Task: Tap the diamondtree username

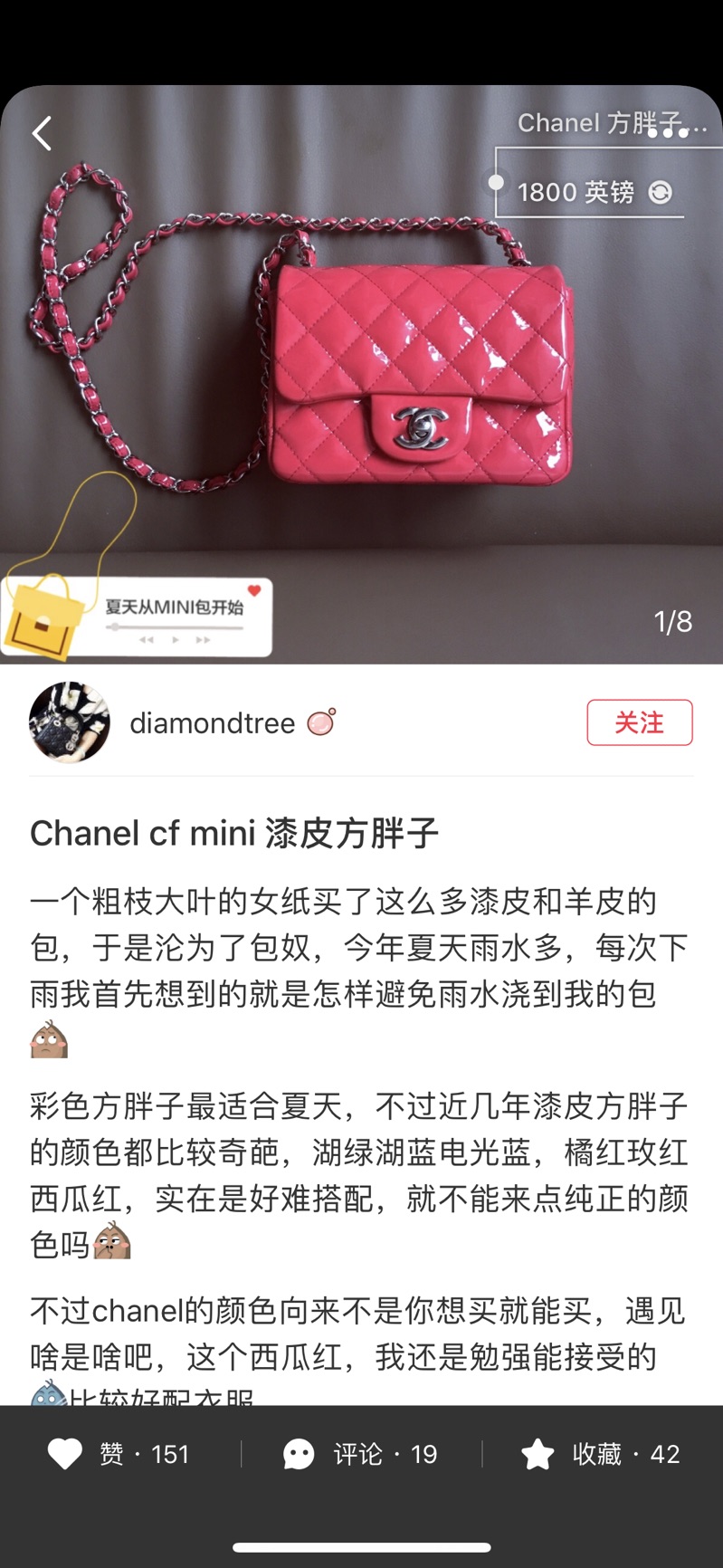Action: coord(212,722)
